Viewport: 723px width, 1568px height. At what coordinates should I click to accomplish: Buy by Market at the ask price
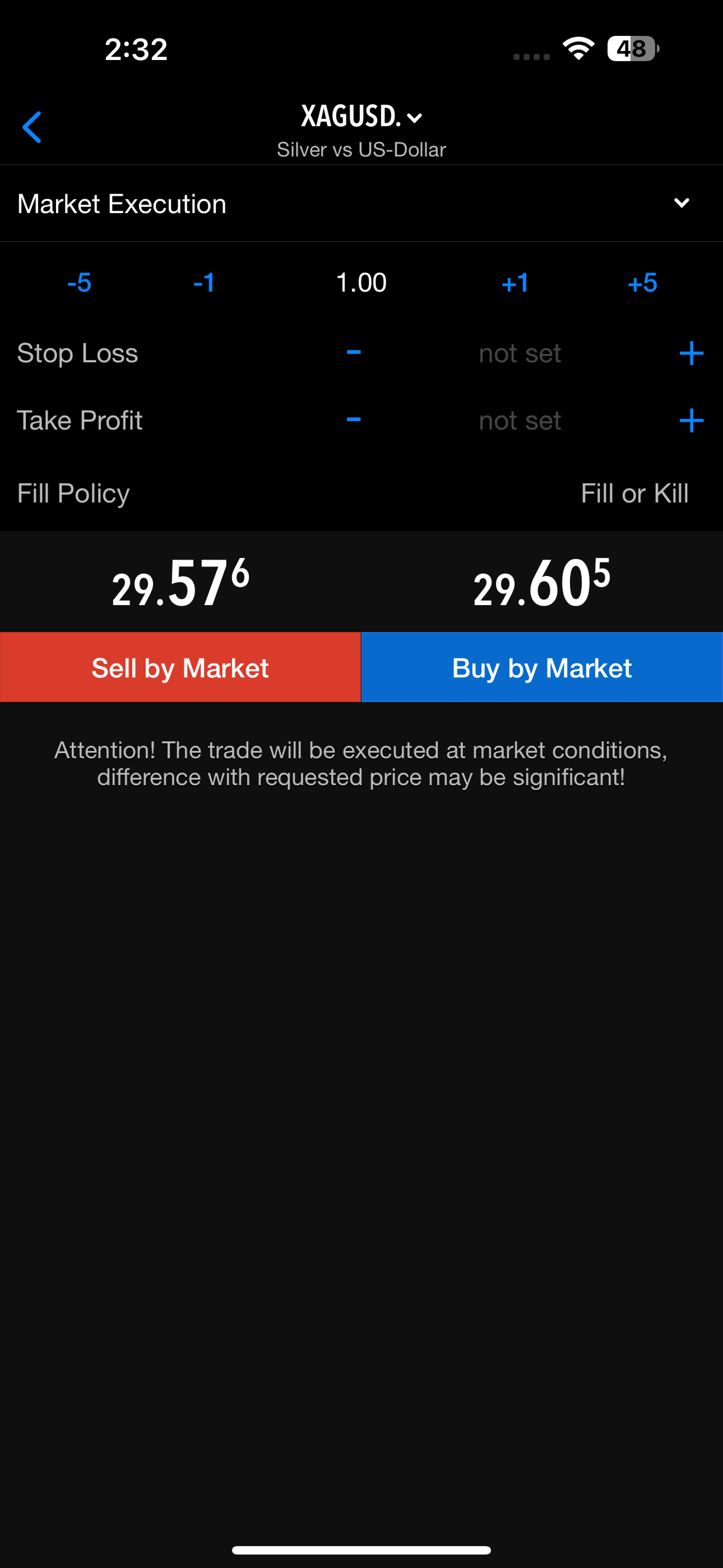tap(542, 668)
